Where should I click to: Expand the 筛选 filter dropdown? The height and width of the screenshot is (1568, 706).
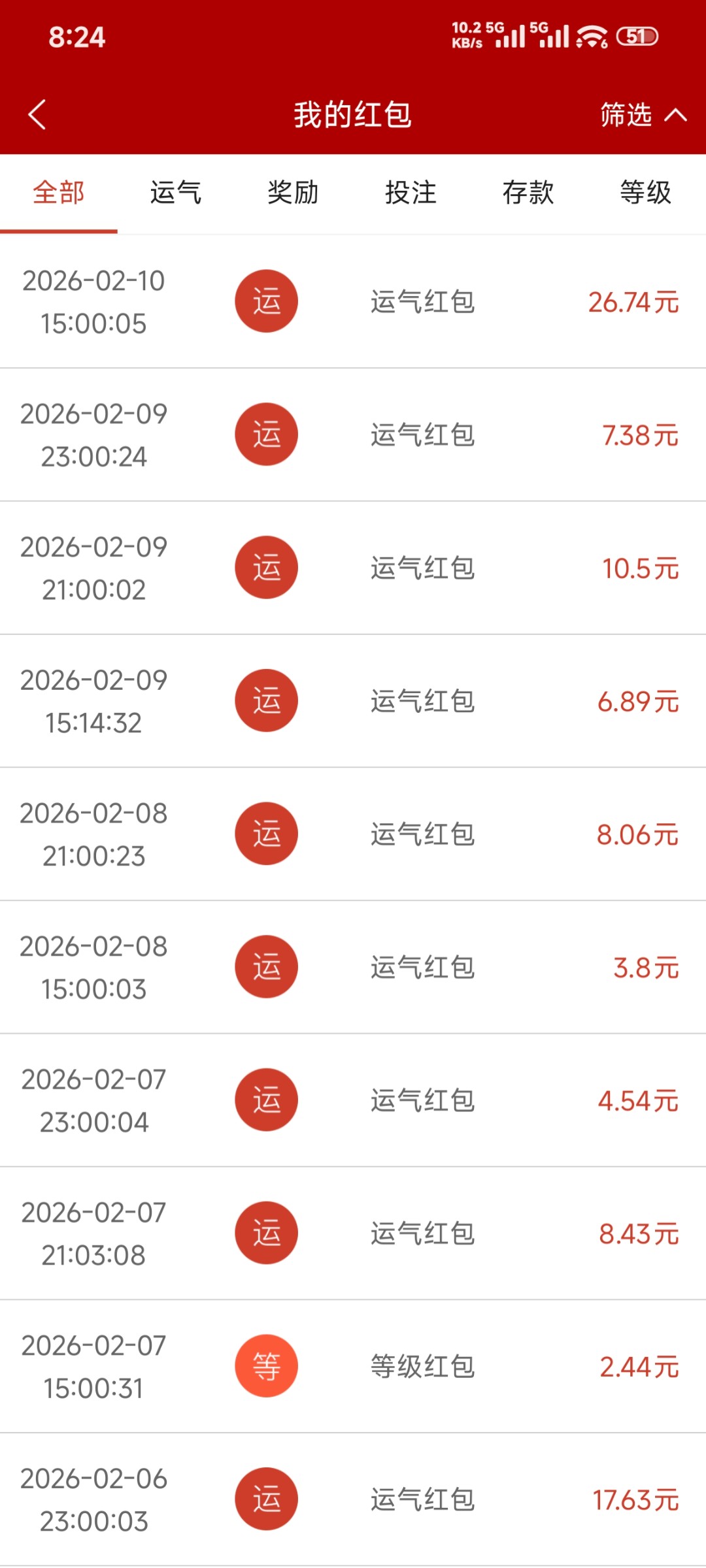tap(642, 115)
